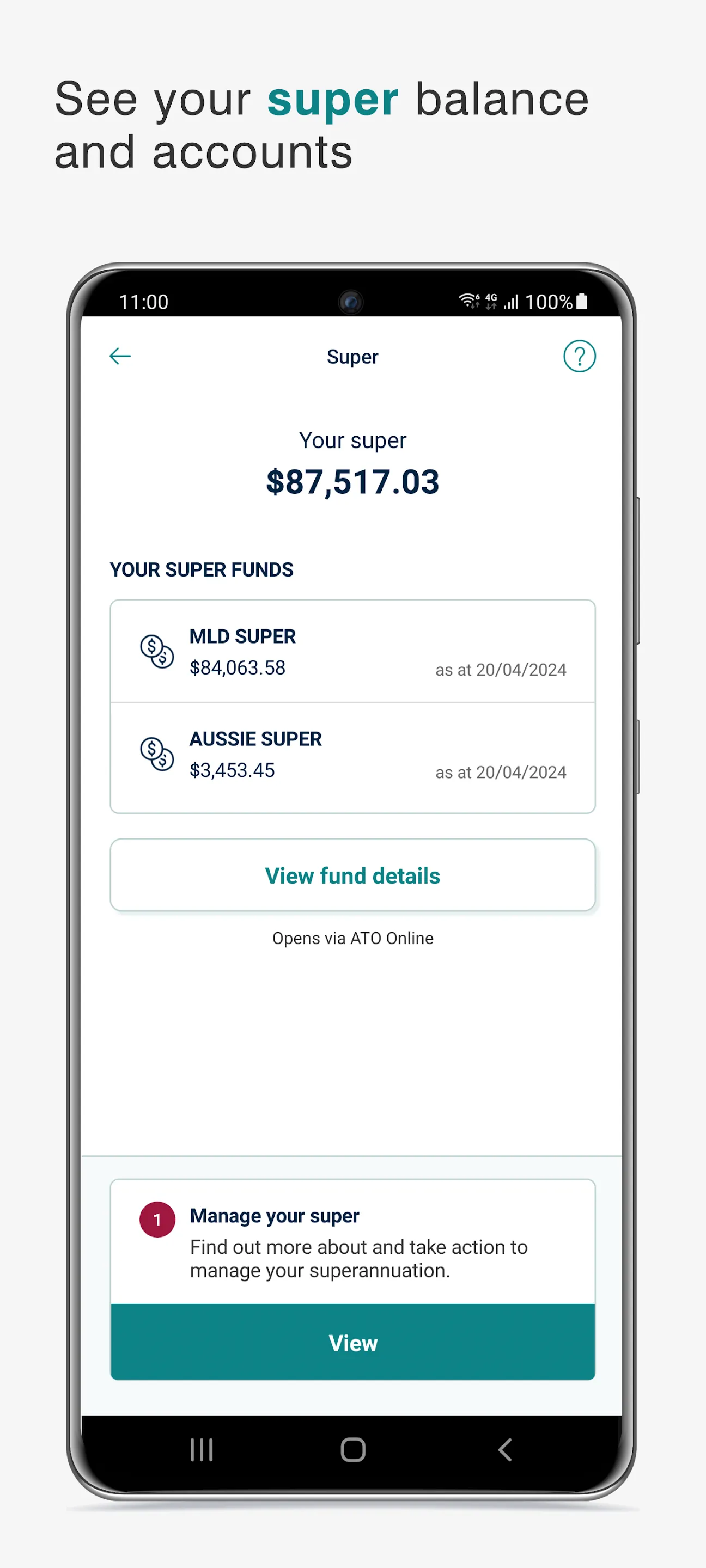Image resolution: width=706 pixels, height=1568 pixels.
Task: Expand the MLD SUPER balance details
Action: point(238,667)
